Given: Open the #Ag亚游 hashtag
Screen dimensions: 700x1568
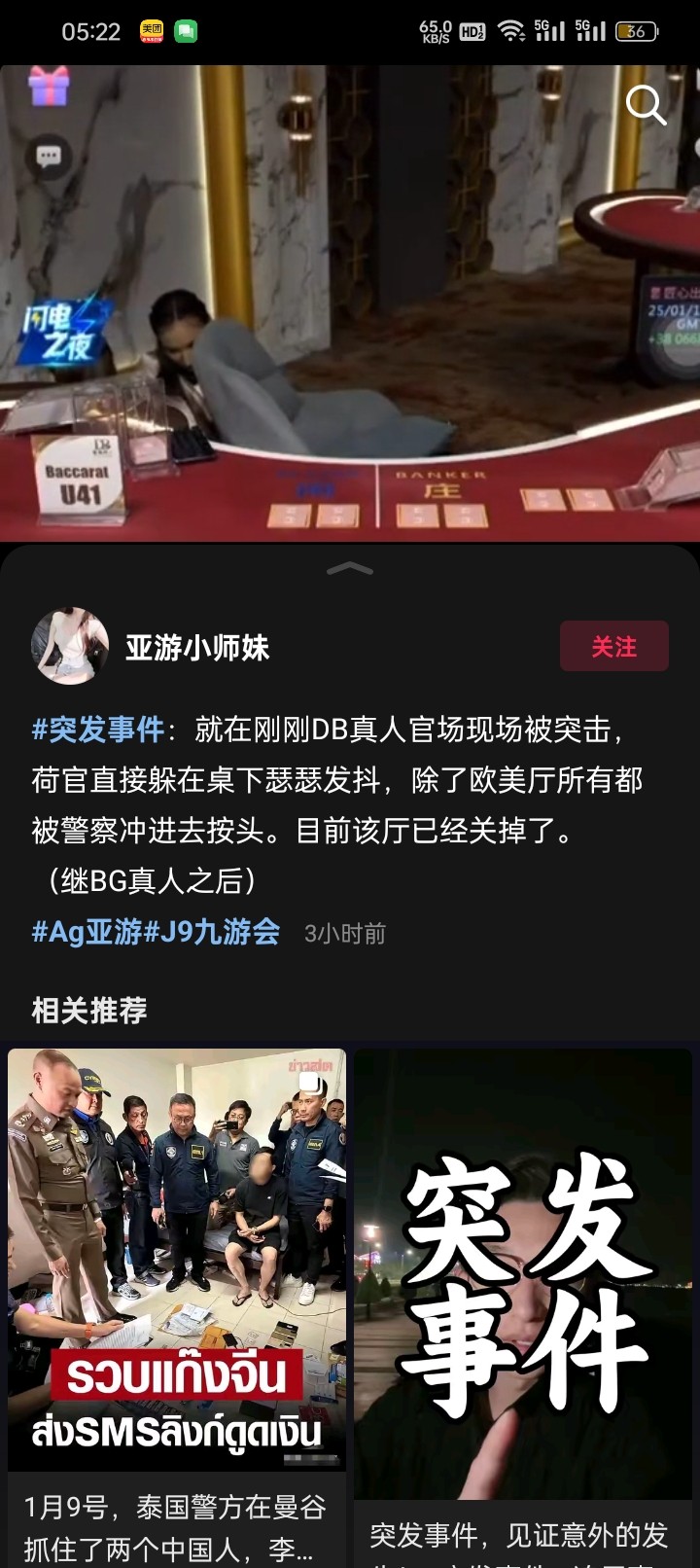Looking at the screenshot, I should (x=87, y=932).
